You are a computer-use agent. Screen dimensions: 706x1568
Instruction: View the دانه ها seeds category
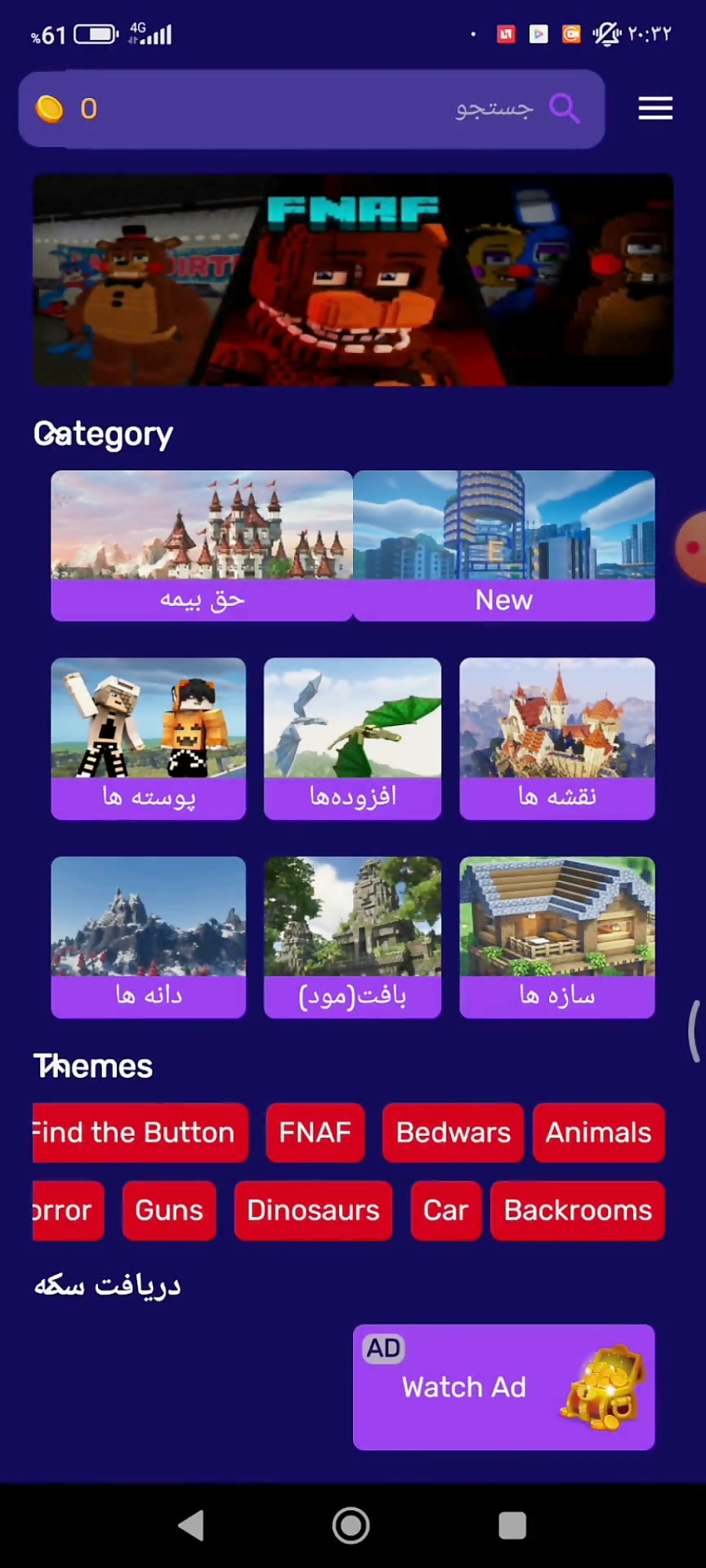tap(148, 937)
